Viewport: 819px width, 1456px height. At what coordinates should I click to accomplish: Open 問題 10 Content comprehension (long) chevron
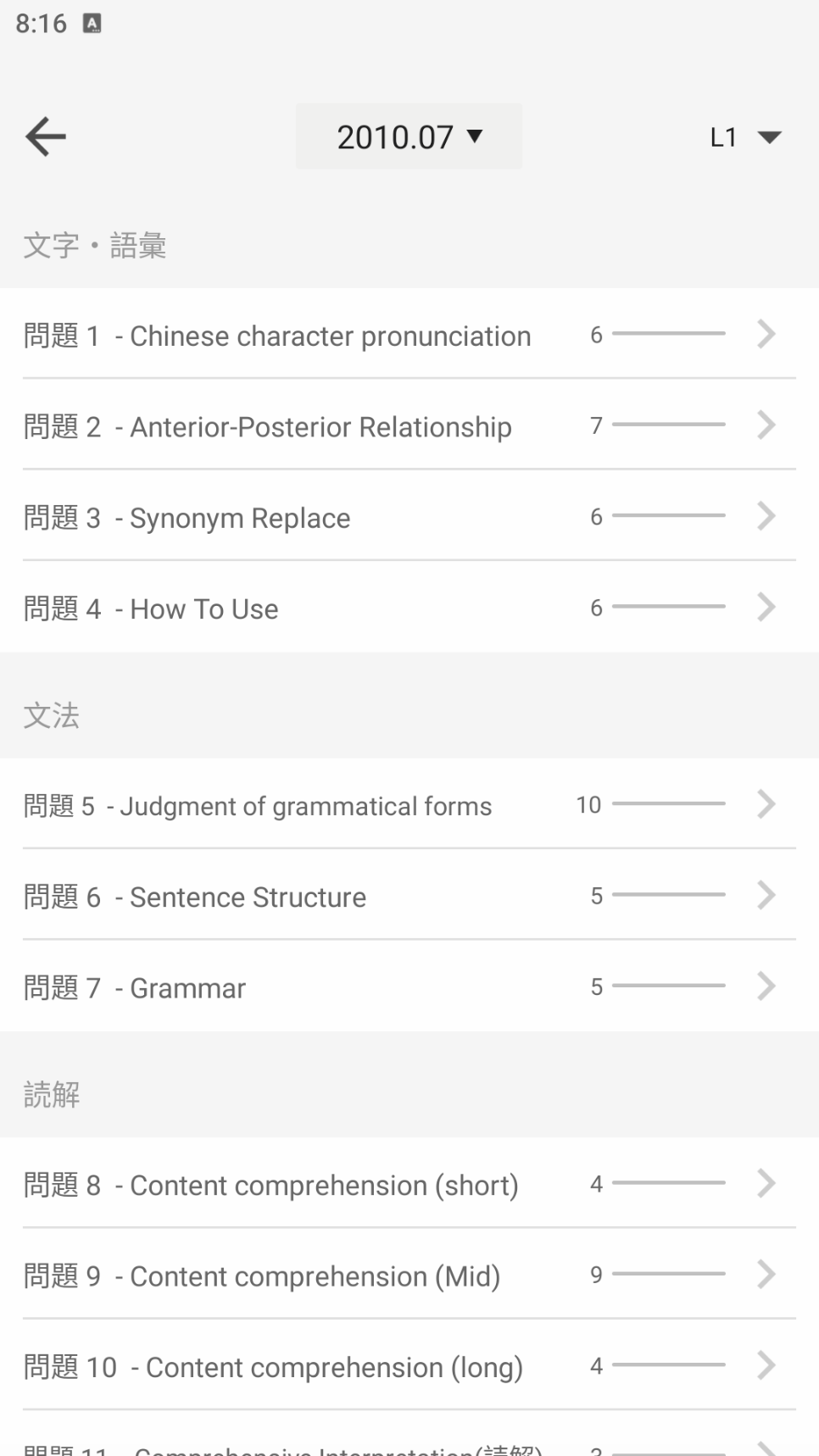[x=766, y=1365]
